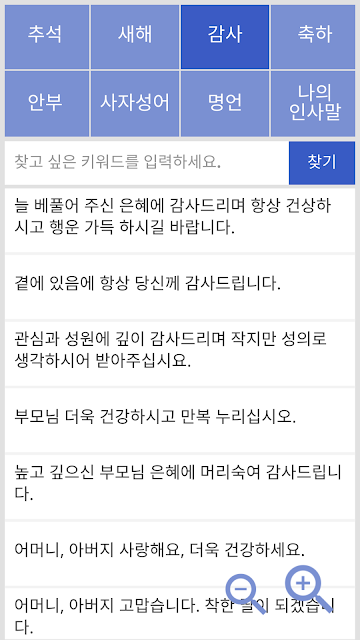Switch to the 명언 category

pos(225,104)
